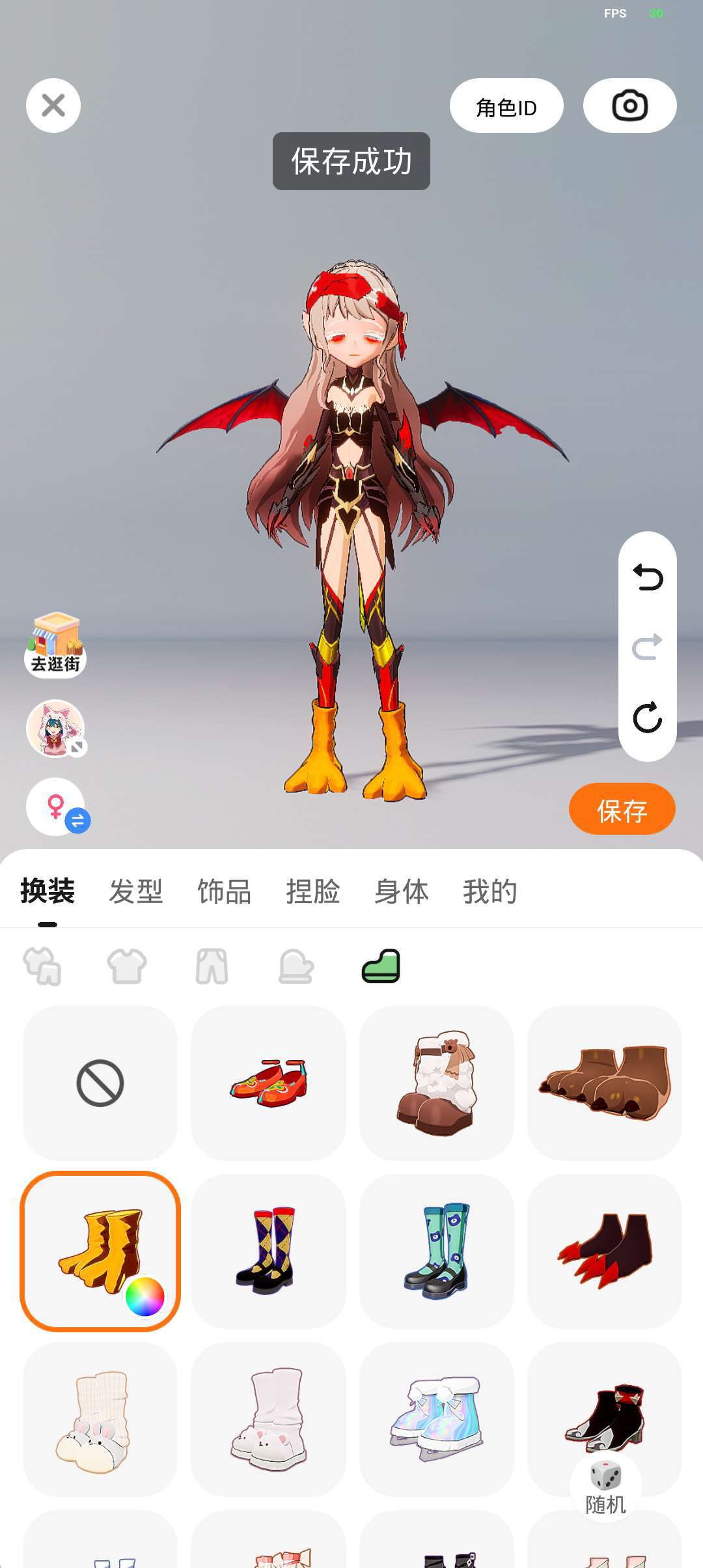
Task: Reset the outfit with the refresh icon
Action: click(648, 718)
